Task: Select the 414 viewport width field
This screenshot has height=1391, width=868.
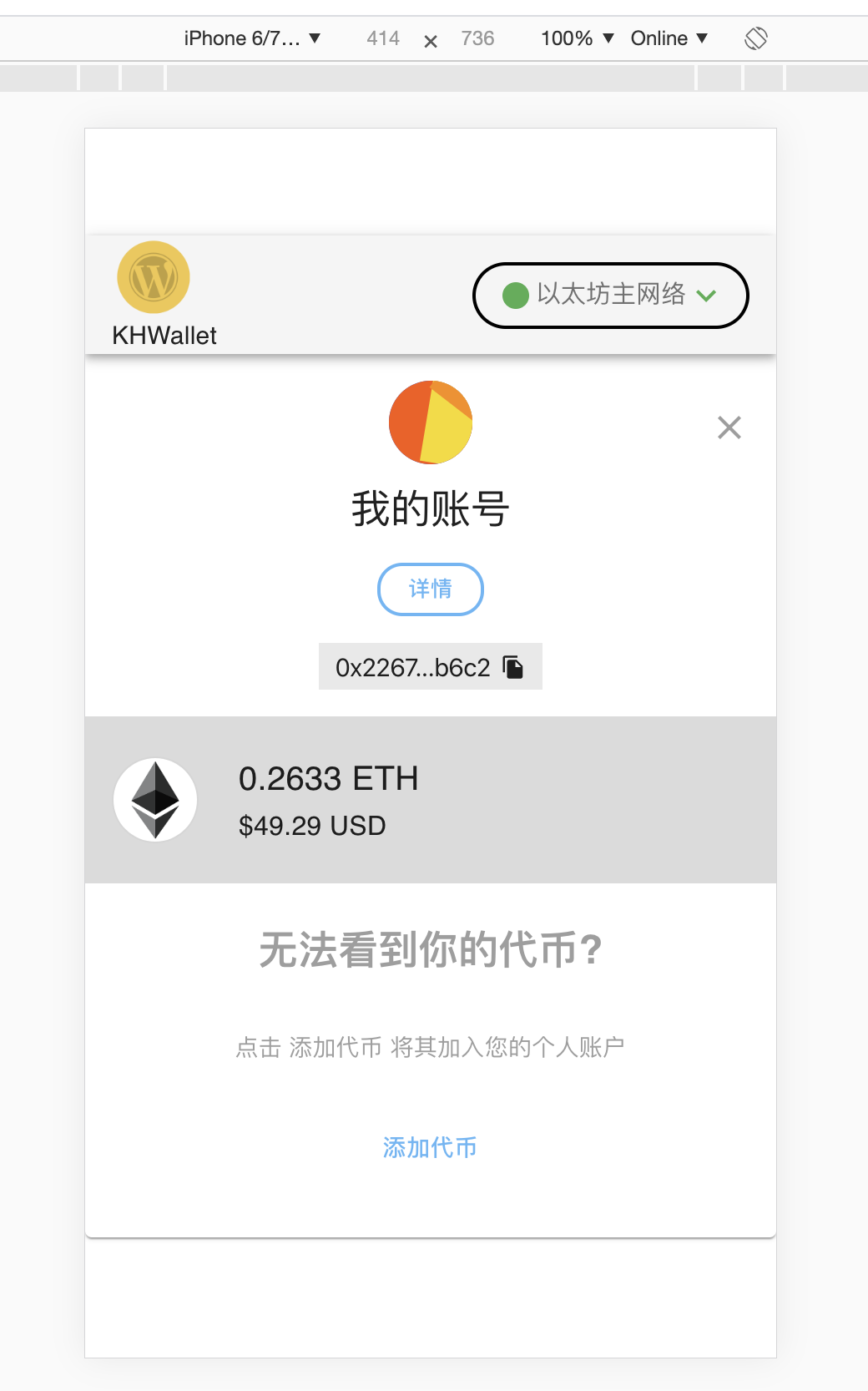Action: point(383,38)
